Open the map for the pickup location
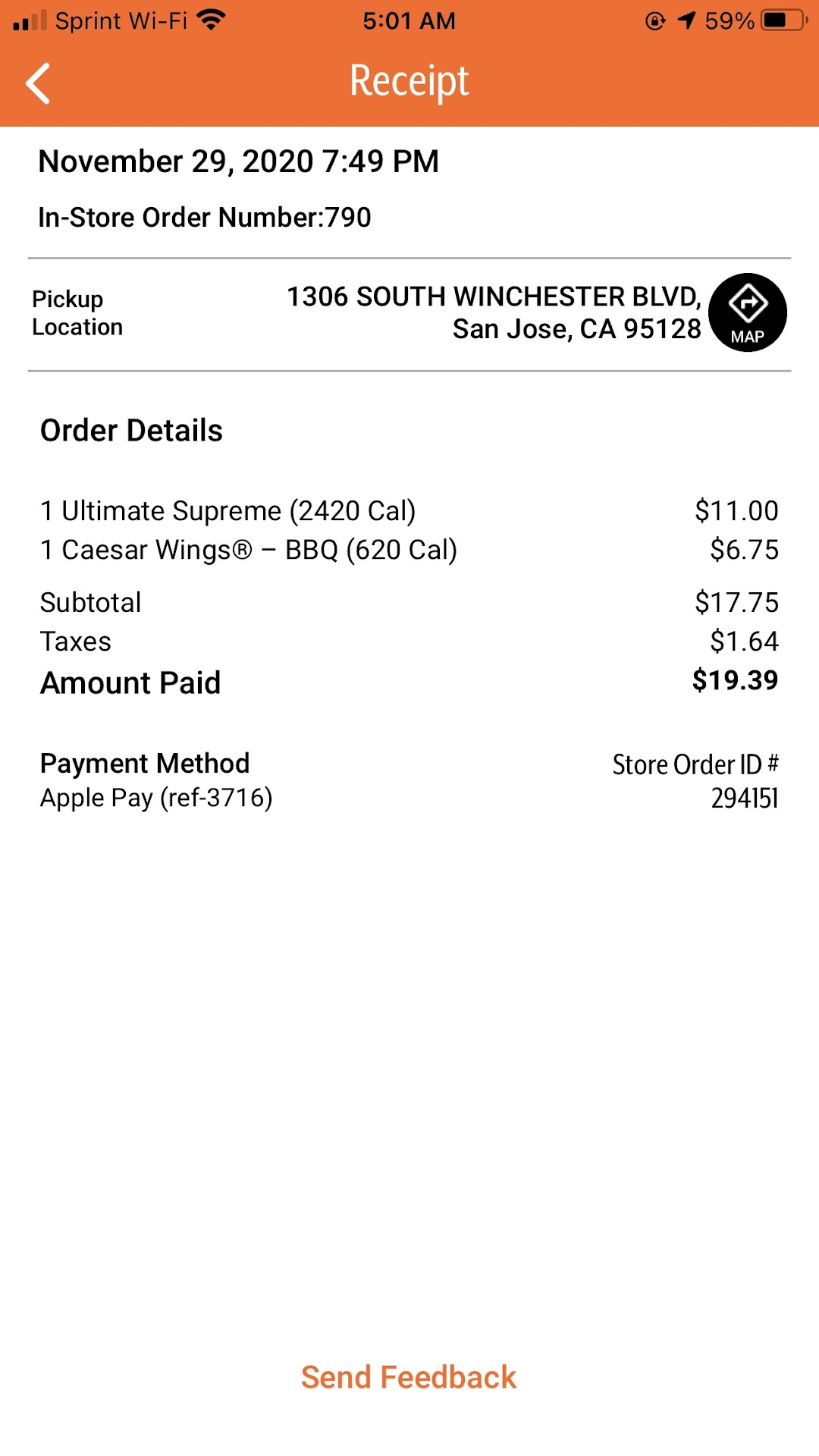The width and height of the screenshot is (819, 1456). tap(747, 312)
